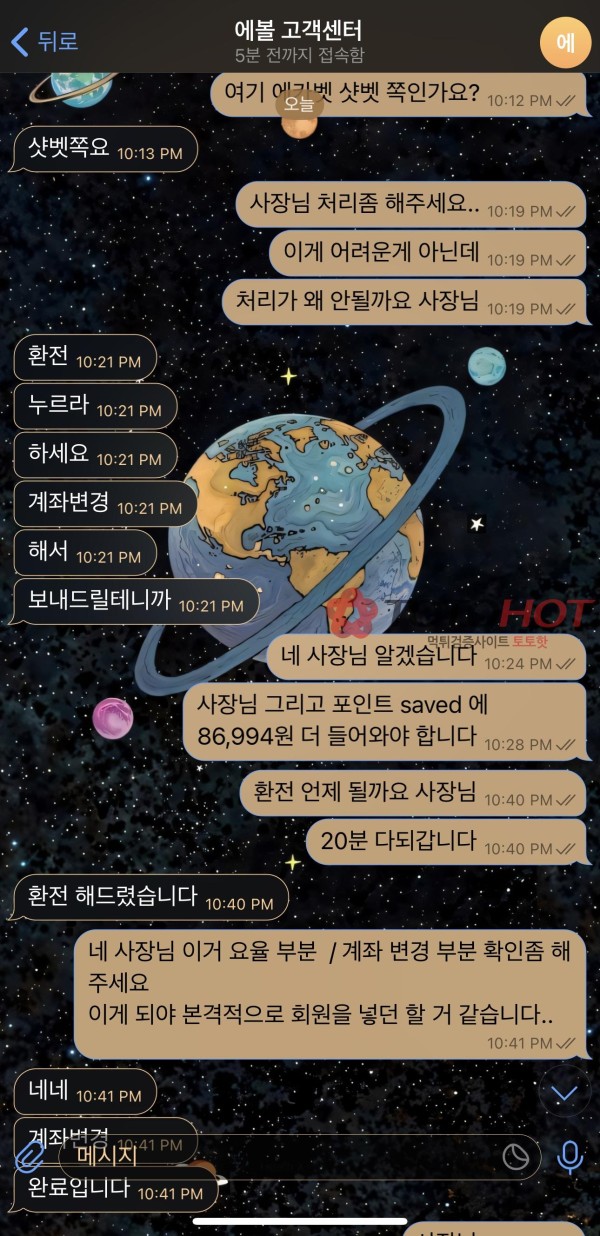Open the 에볼 고객센터 profile avatar

pos(565,42)
